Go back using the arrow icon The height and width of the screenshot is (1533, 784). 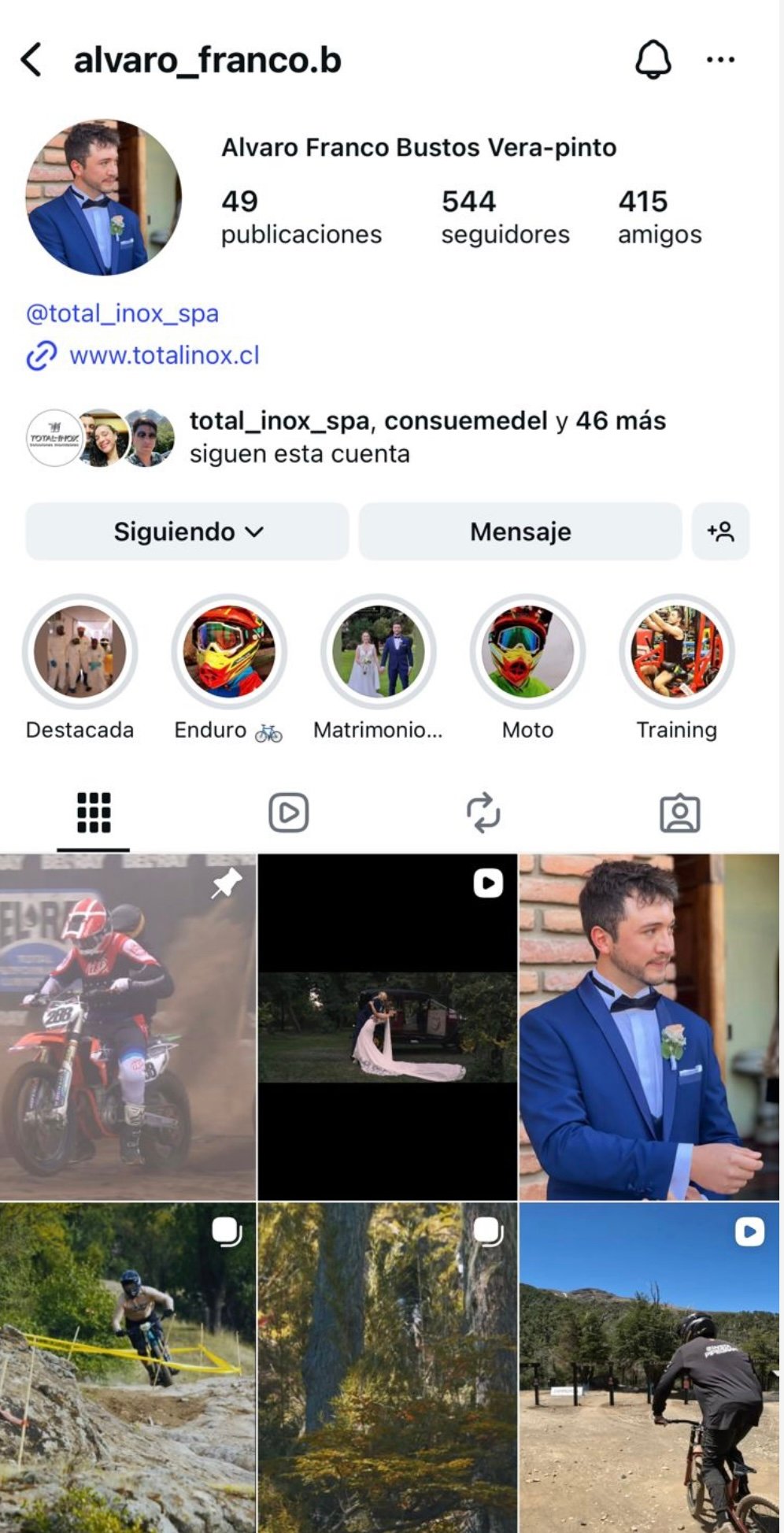click(x=31, y=60)
